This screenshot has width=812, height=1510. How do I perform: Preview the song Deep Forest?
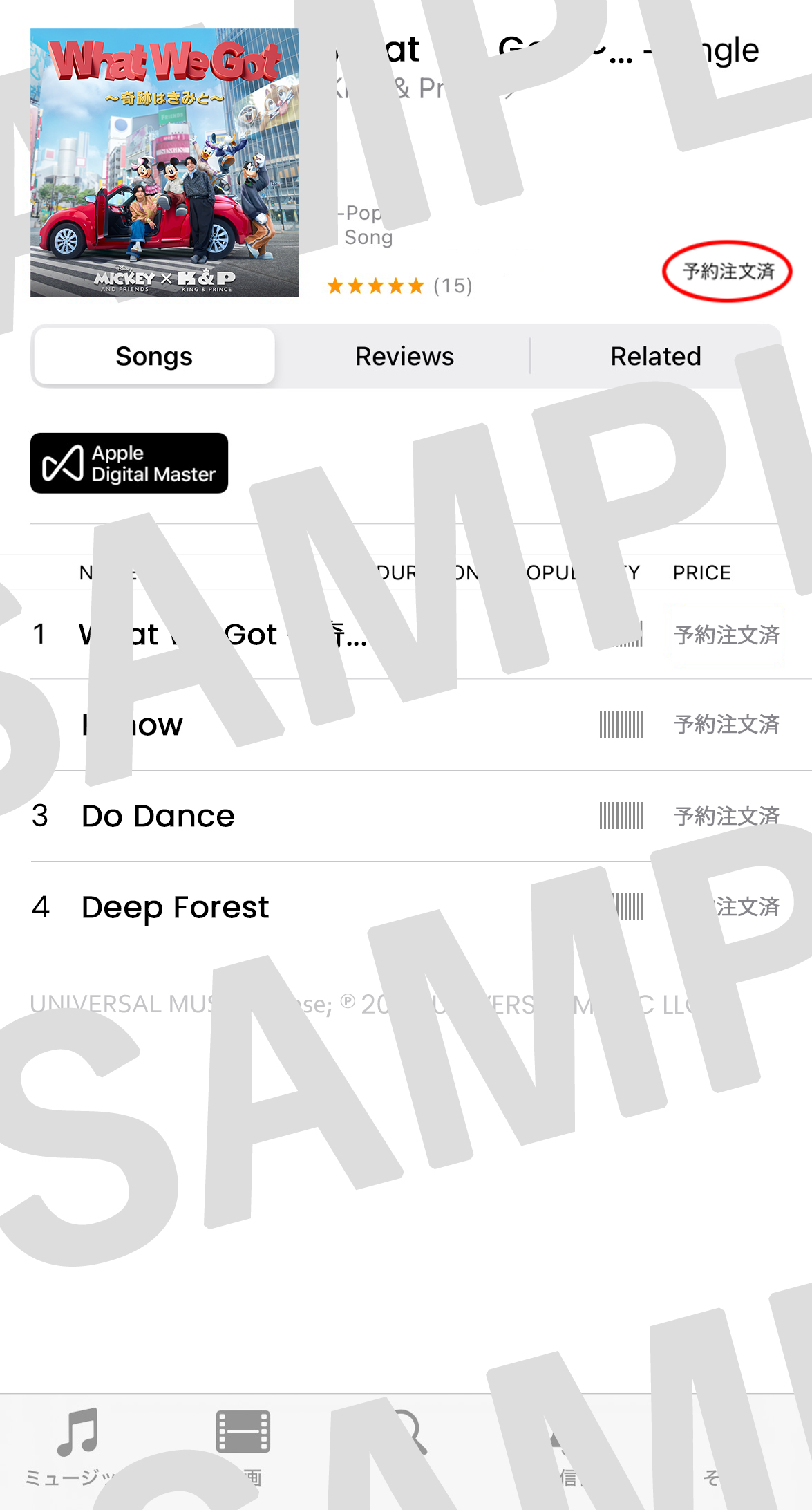click(x=175, y=908)
